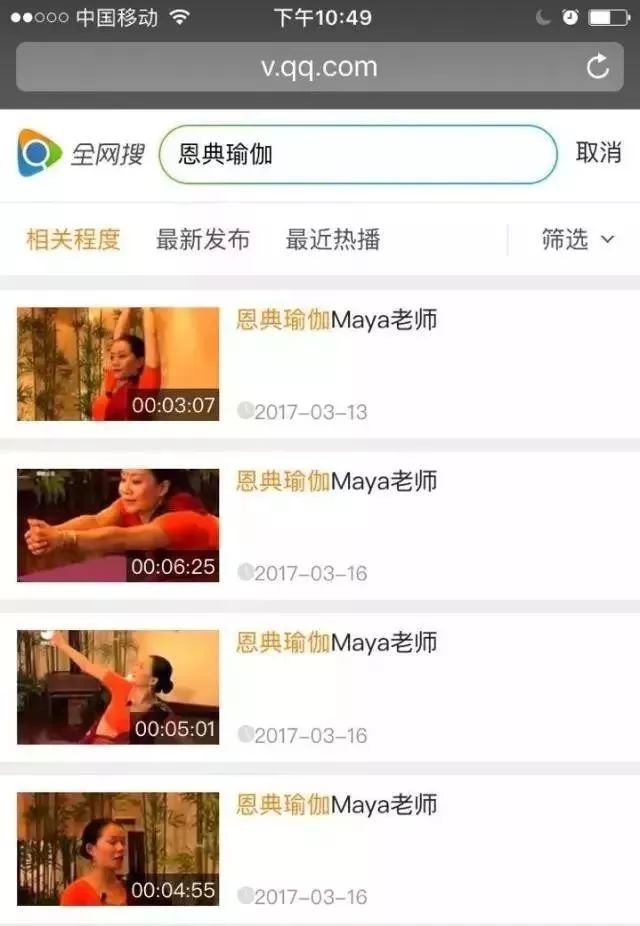Open the 00:03:07 video from 2017-03-13
Screen dimensions: 640x926
(118, 364)
